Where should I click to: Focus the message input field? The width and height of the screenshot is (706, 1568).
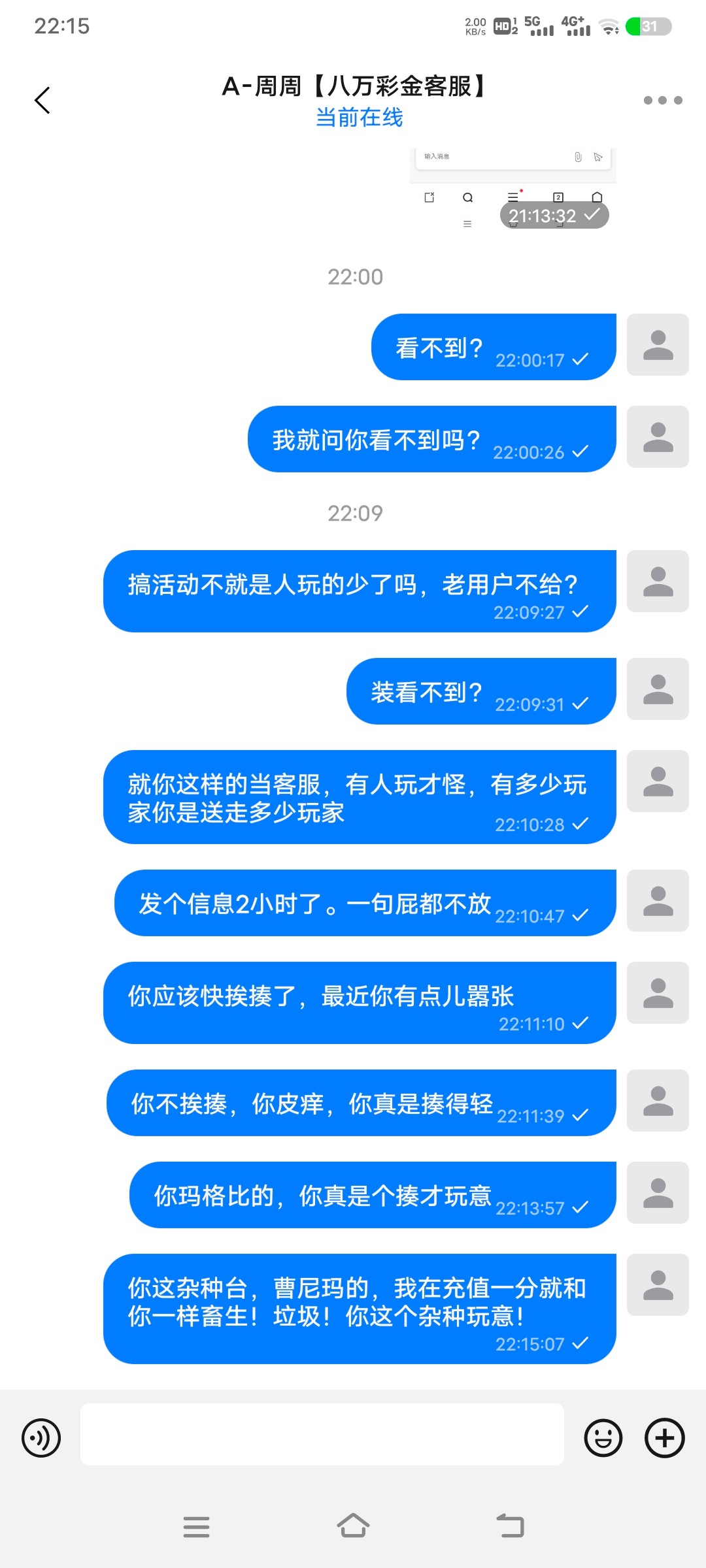322,1434
